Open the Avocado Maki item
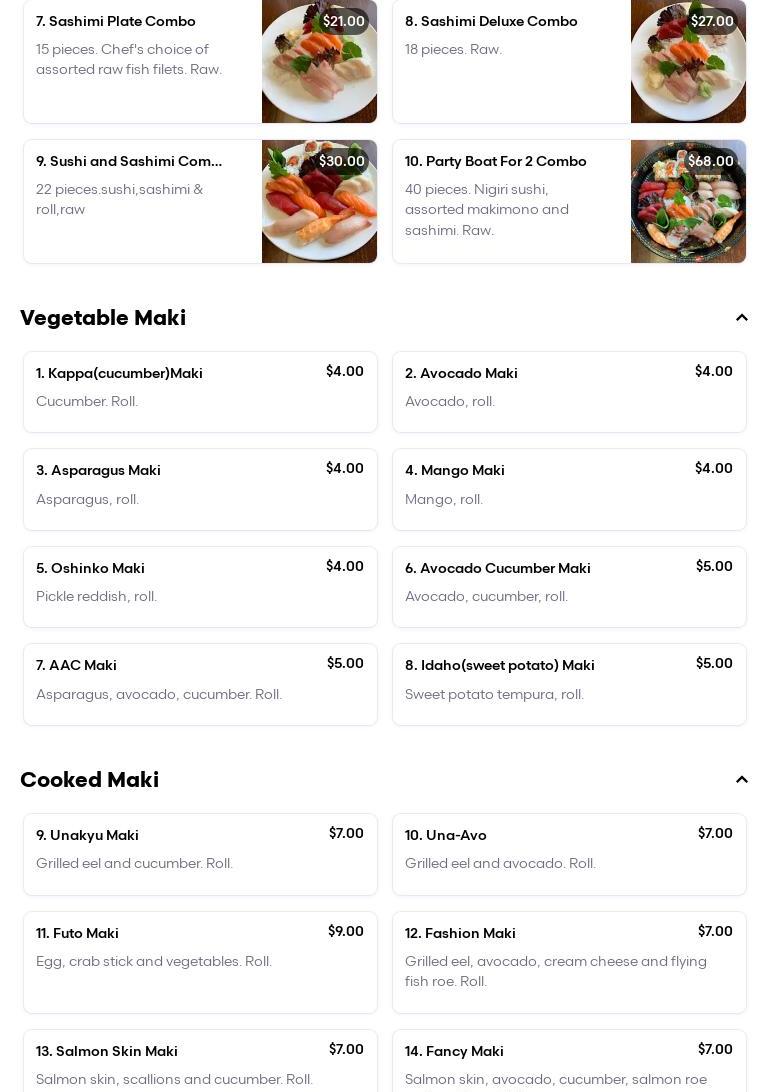770x1092 pixels. point(569,392)
